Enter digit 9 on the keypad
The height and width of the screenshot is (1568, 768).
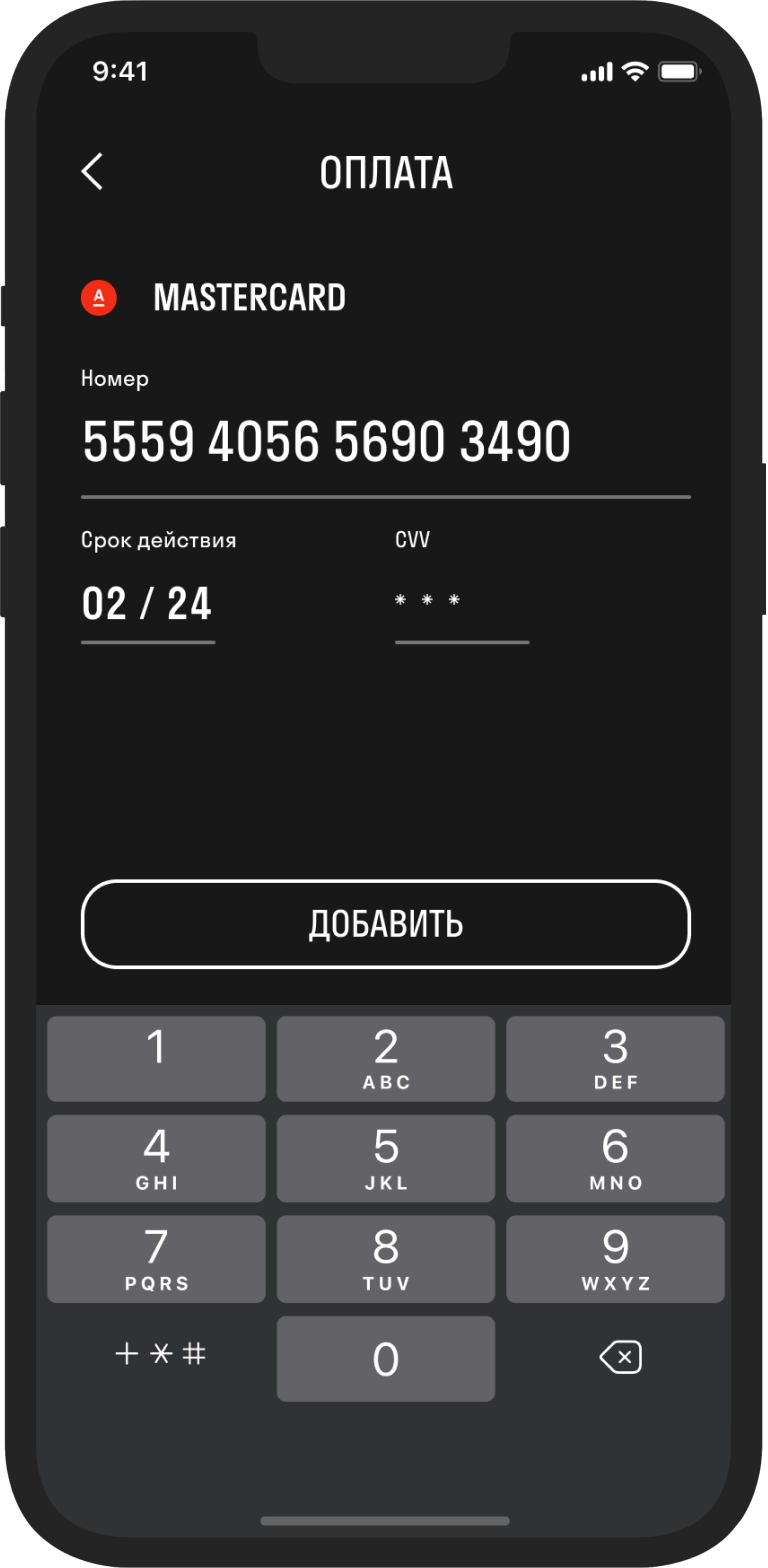pos(615,1258)
